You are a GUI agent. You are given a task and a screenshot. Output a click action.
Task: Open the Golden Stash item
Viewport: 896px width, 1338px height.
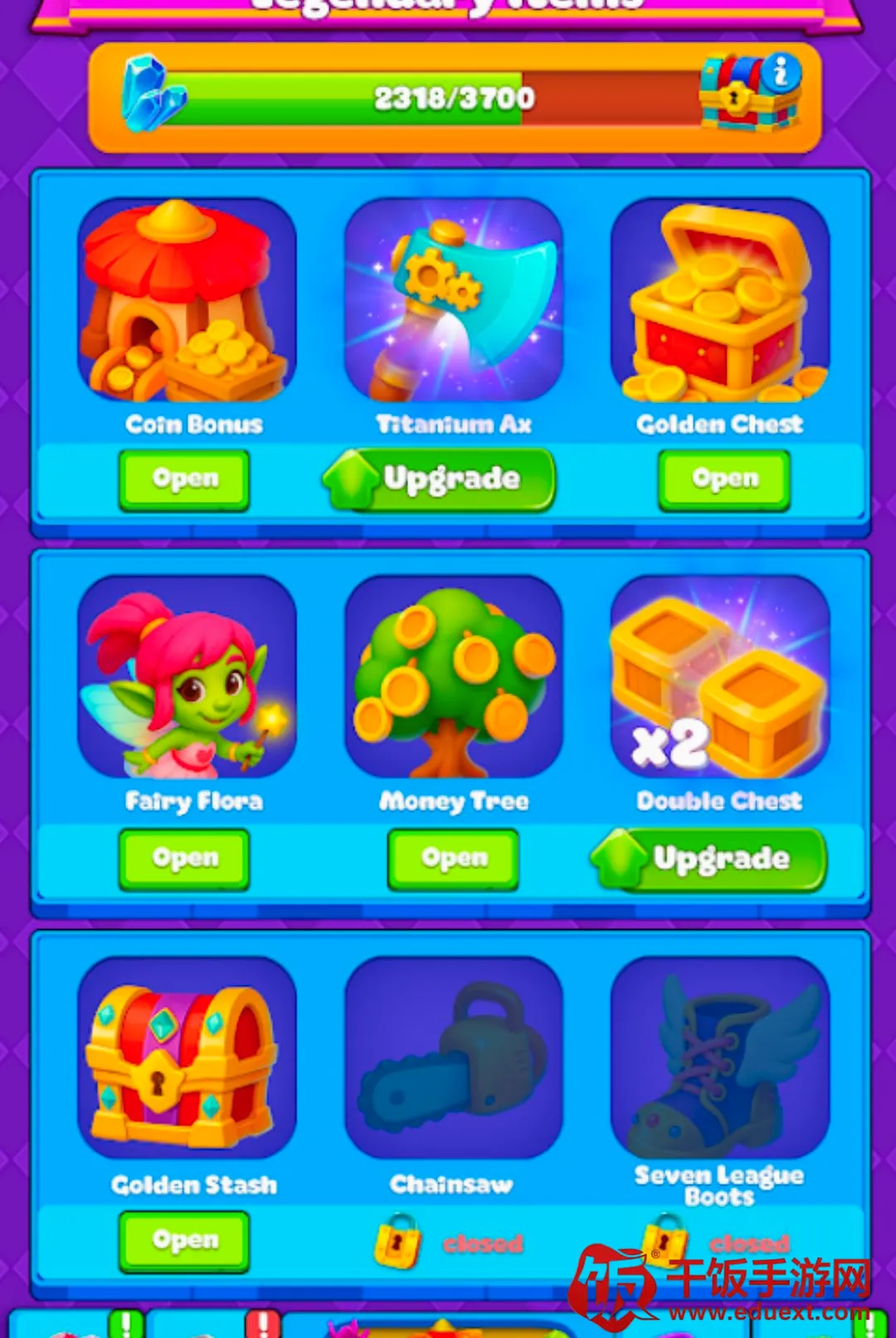click(184, 1241)
